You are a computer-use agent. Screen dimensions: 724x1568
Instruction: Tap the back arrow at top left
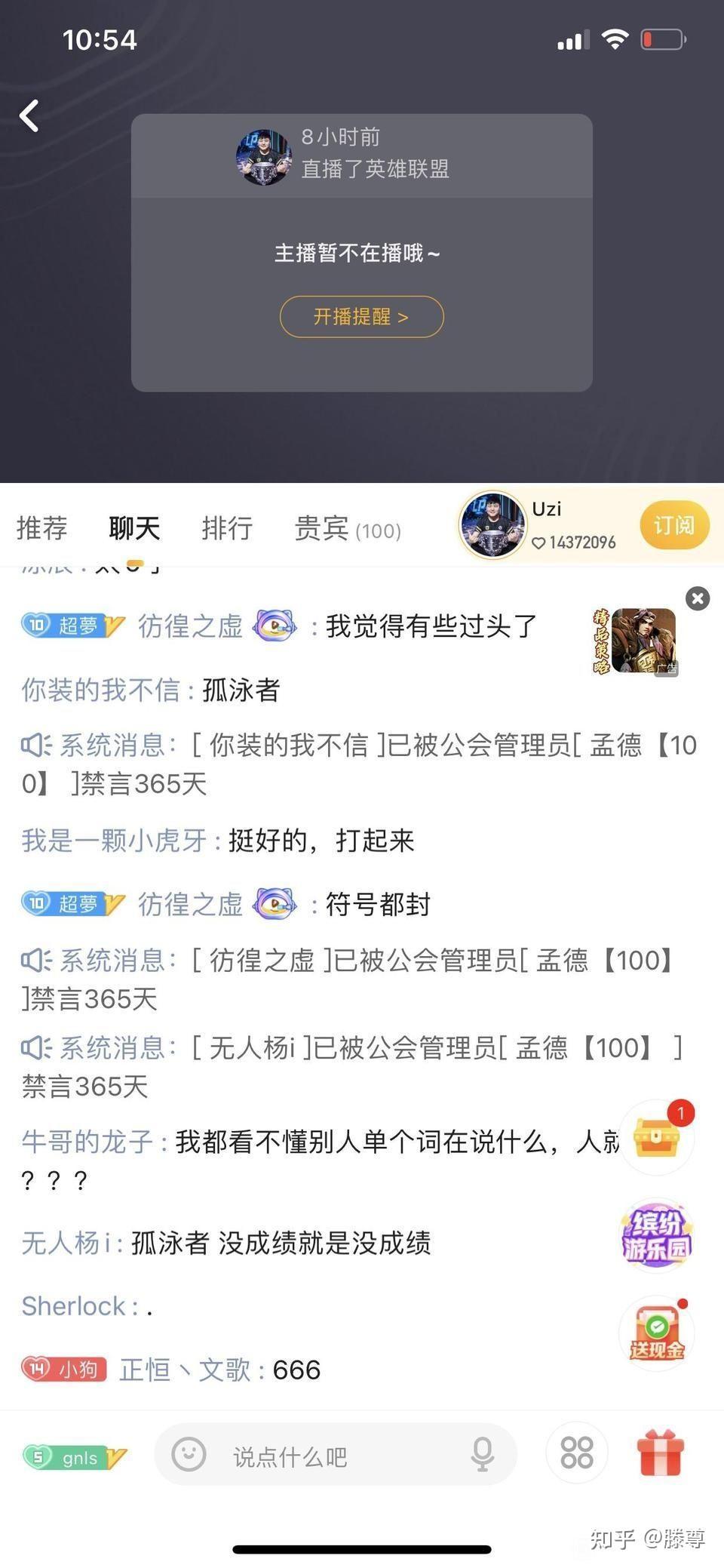pos(30,115)
